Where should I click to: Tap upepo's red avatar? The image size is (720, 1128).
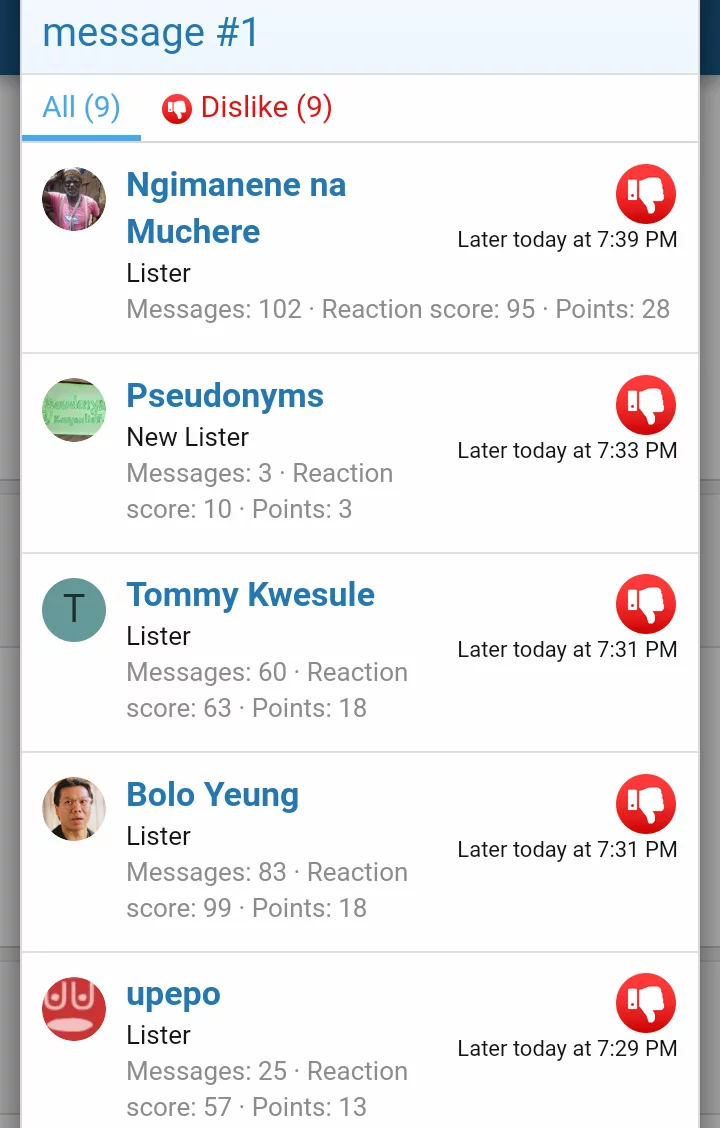click(x=74, y=1009)
